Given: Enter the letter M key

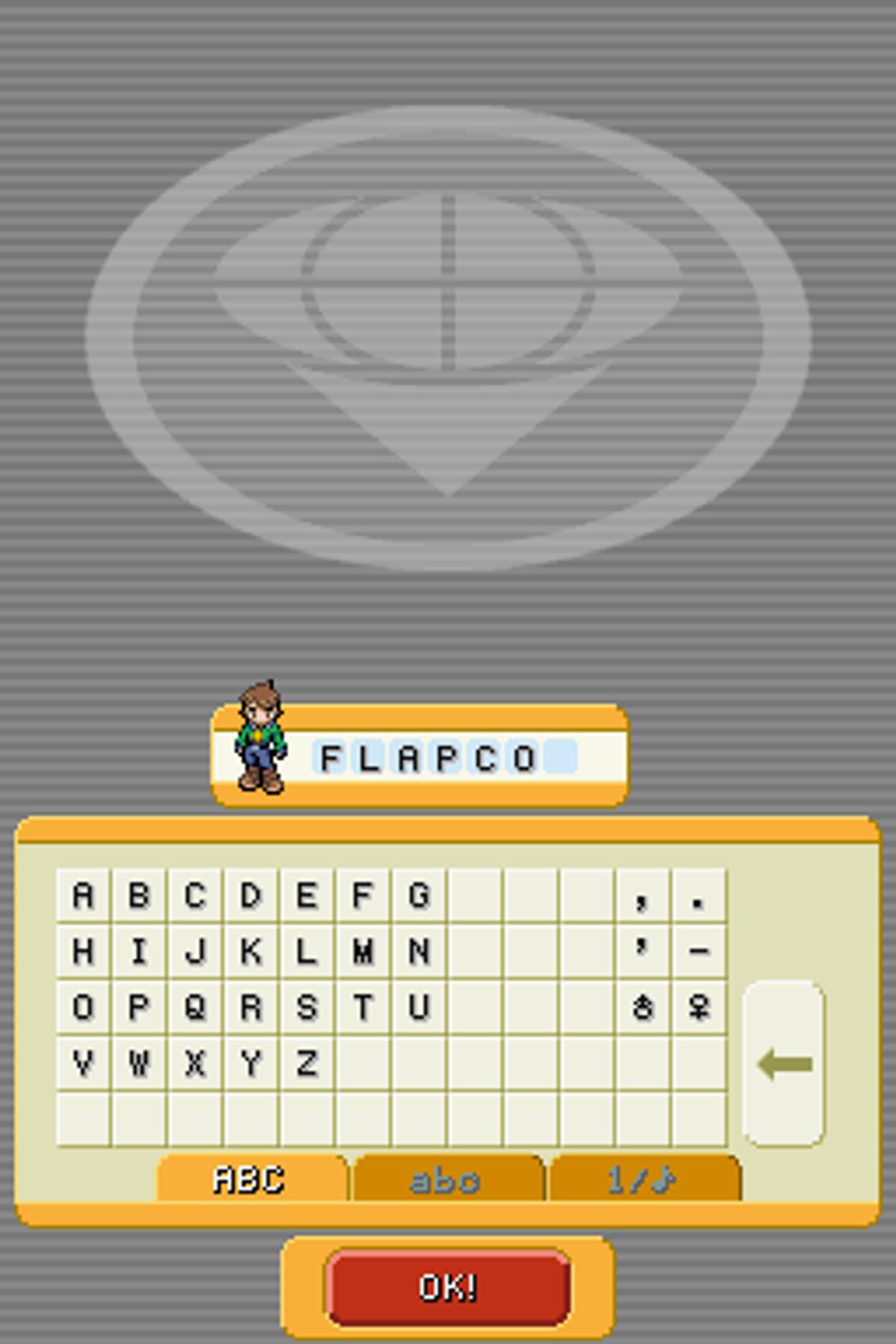Looking at the screenshot, I should coord(363,951).
